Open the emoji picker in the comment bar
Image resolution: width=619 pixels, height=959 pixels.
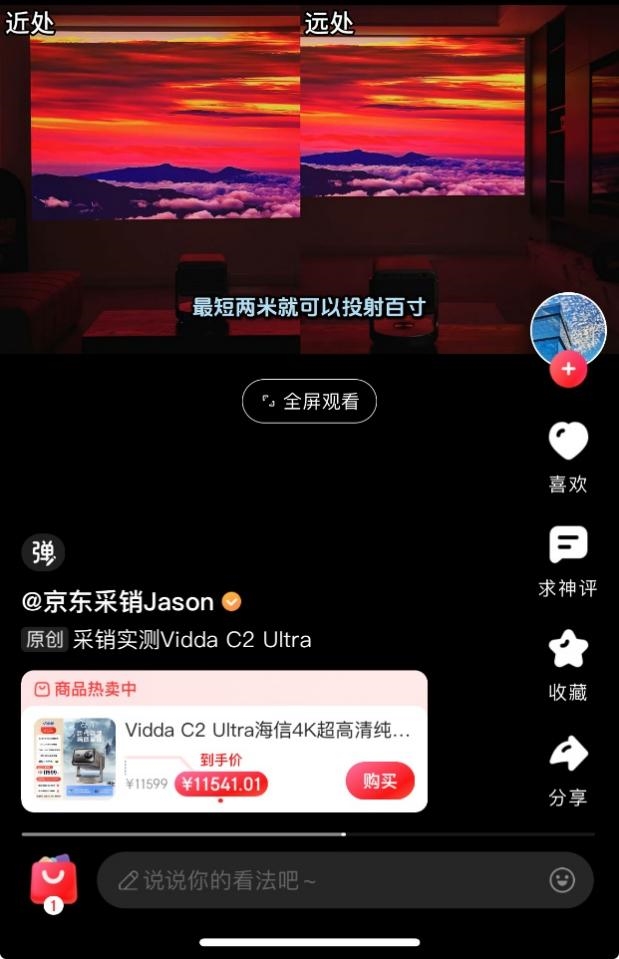coord(563,880)
